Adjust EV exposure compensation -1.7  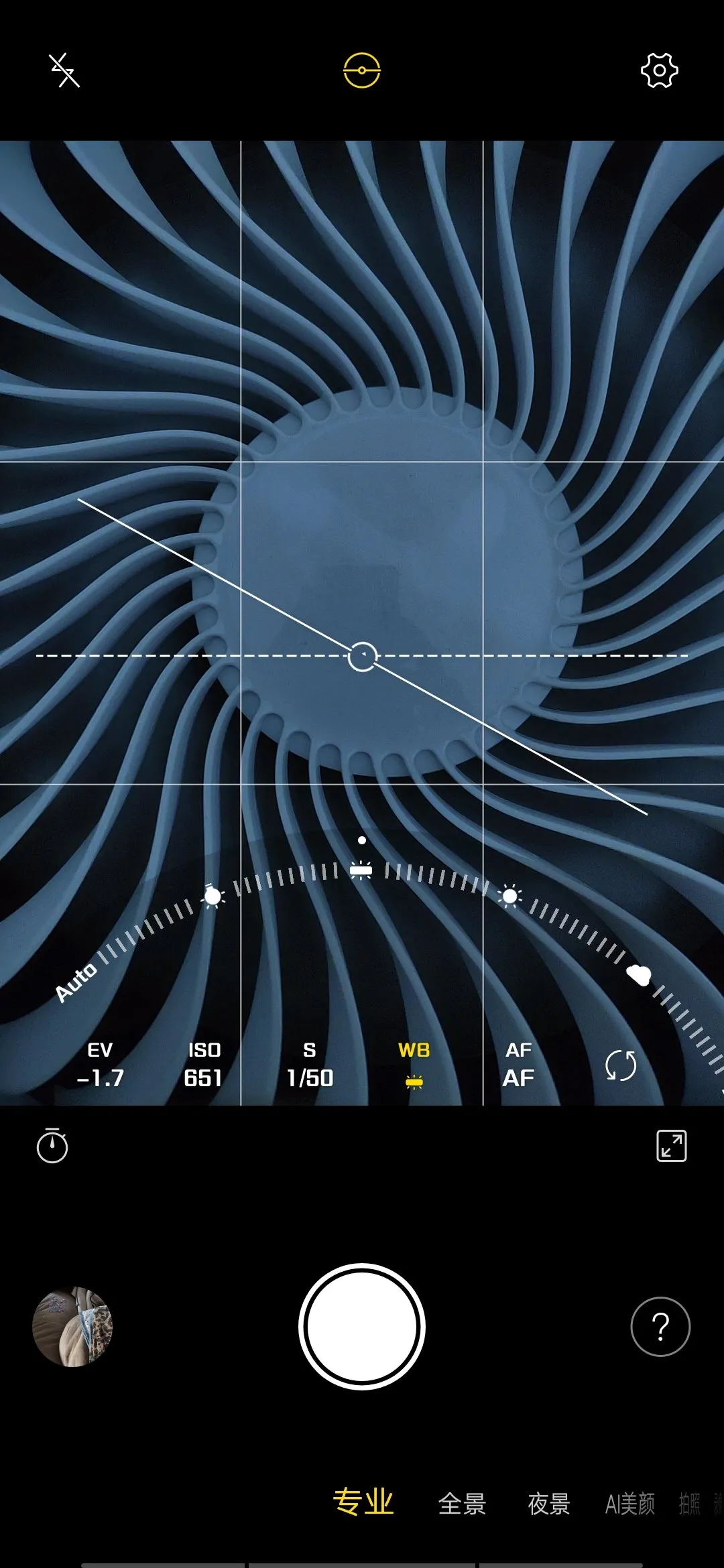coord(101,1065)
